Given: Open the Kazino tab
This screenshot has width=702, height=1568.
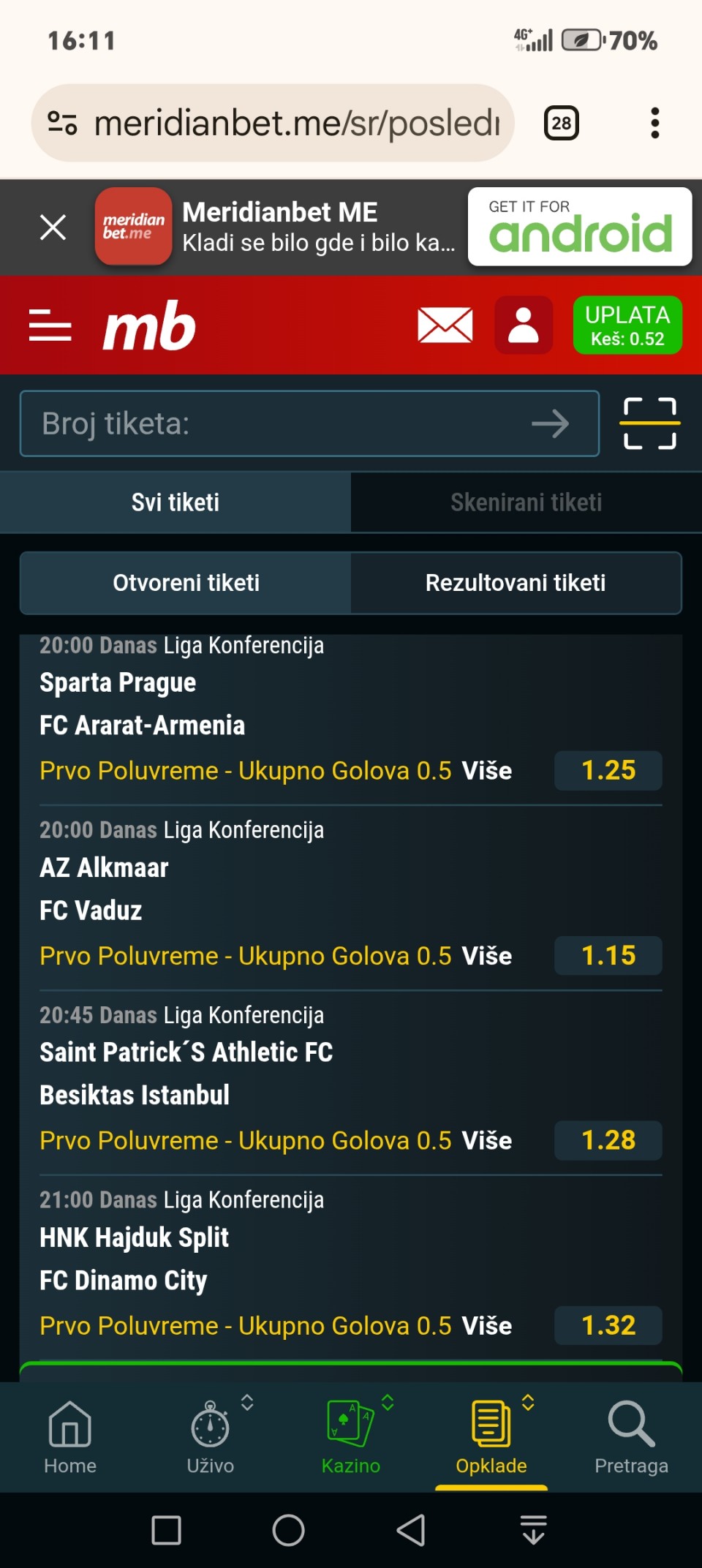Looking at the screenshot, I should 351,1436.
